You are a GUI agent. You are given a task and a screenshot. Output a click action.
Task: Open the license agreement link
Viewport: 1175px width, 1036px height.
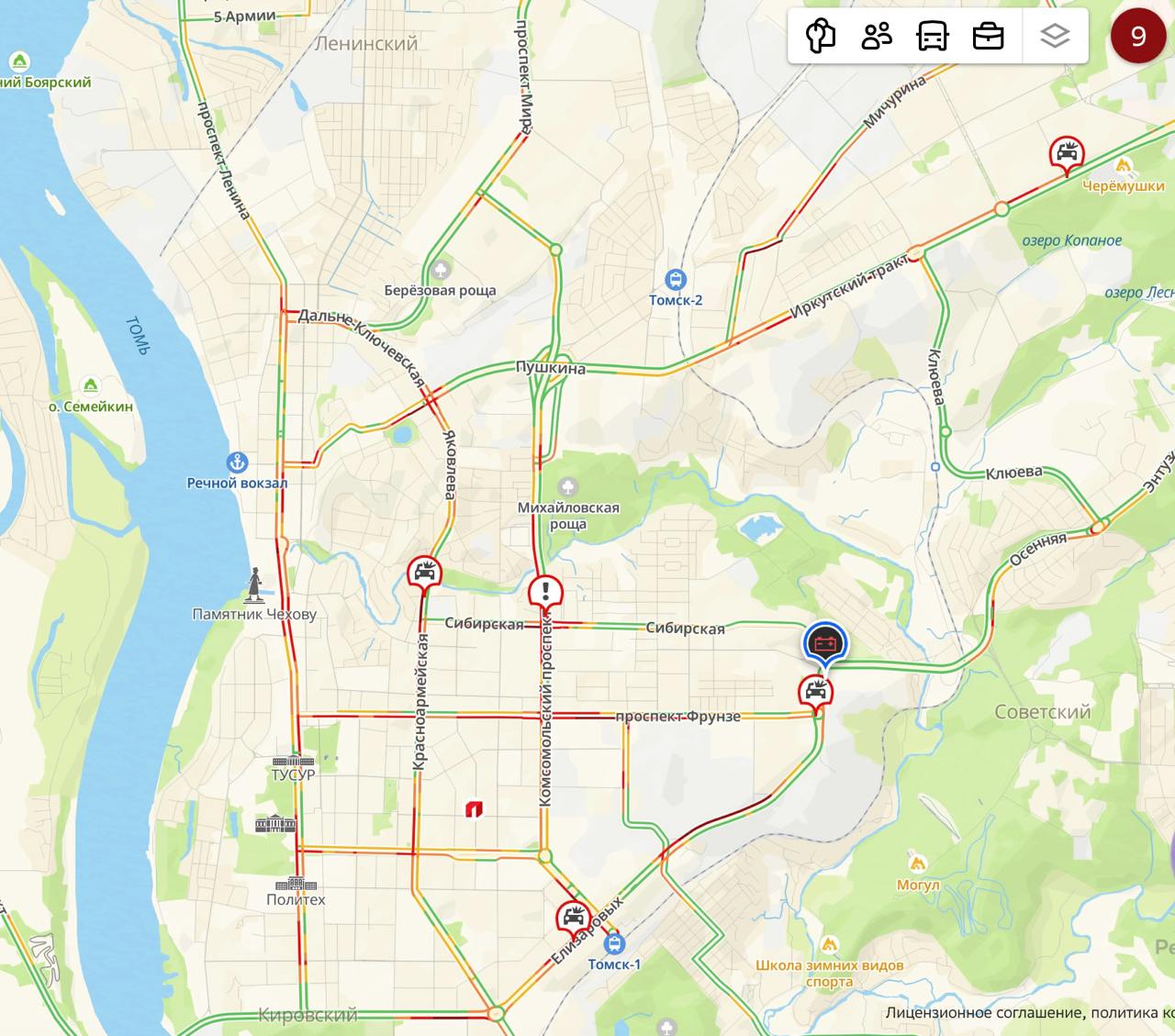[982, 1013]
